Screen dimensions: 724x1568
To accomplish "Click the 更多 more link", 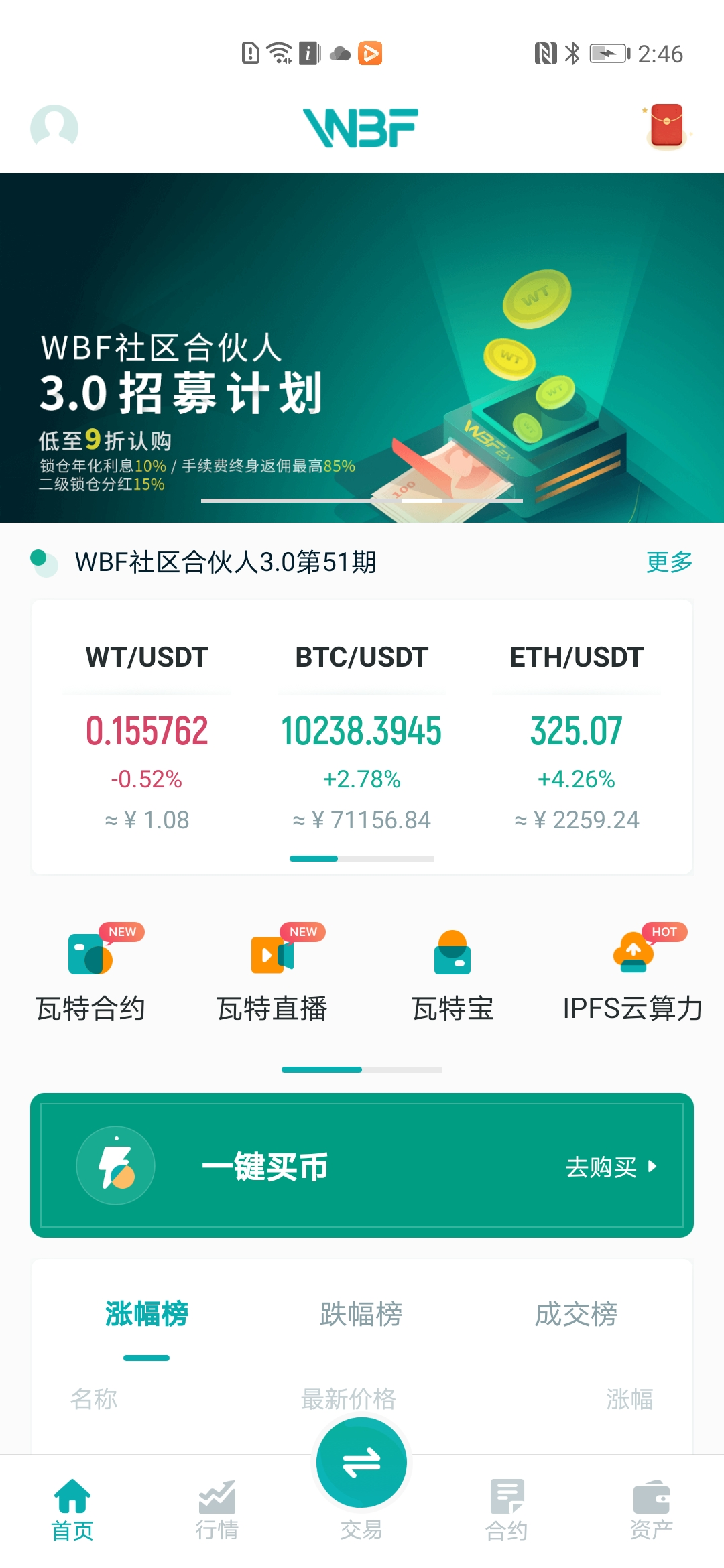I will (x=669, y=564).
